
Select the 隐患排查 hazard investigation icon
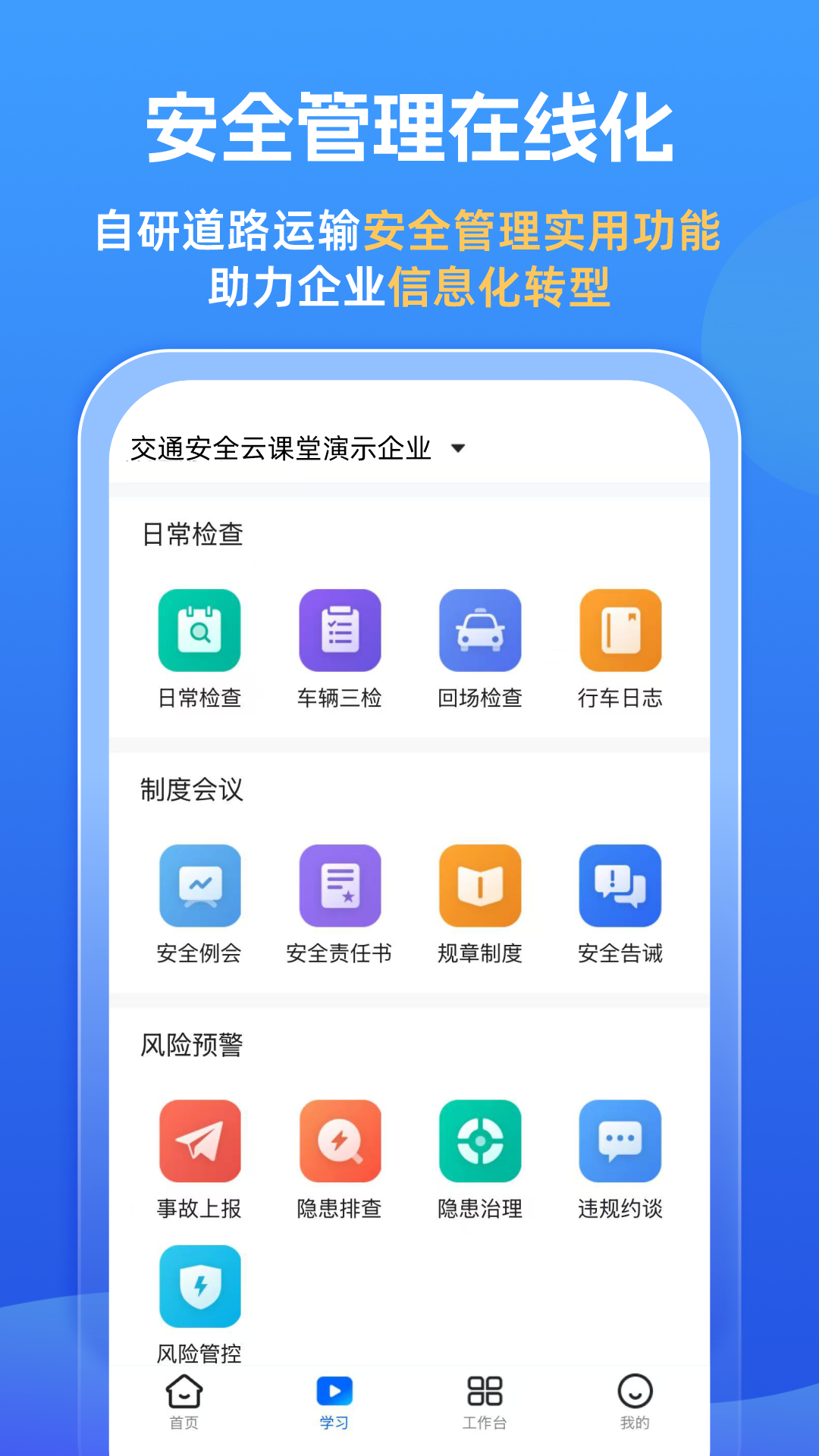pos(340,1141)
